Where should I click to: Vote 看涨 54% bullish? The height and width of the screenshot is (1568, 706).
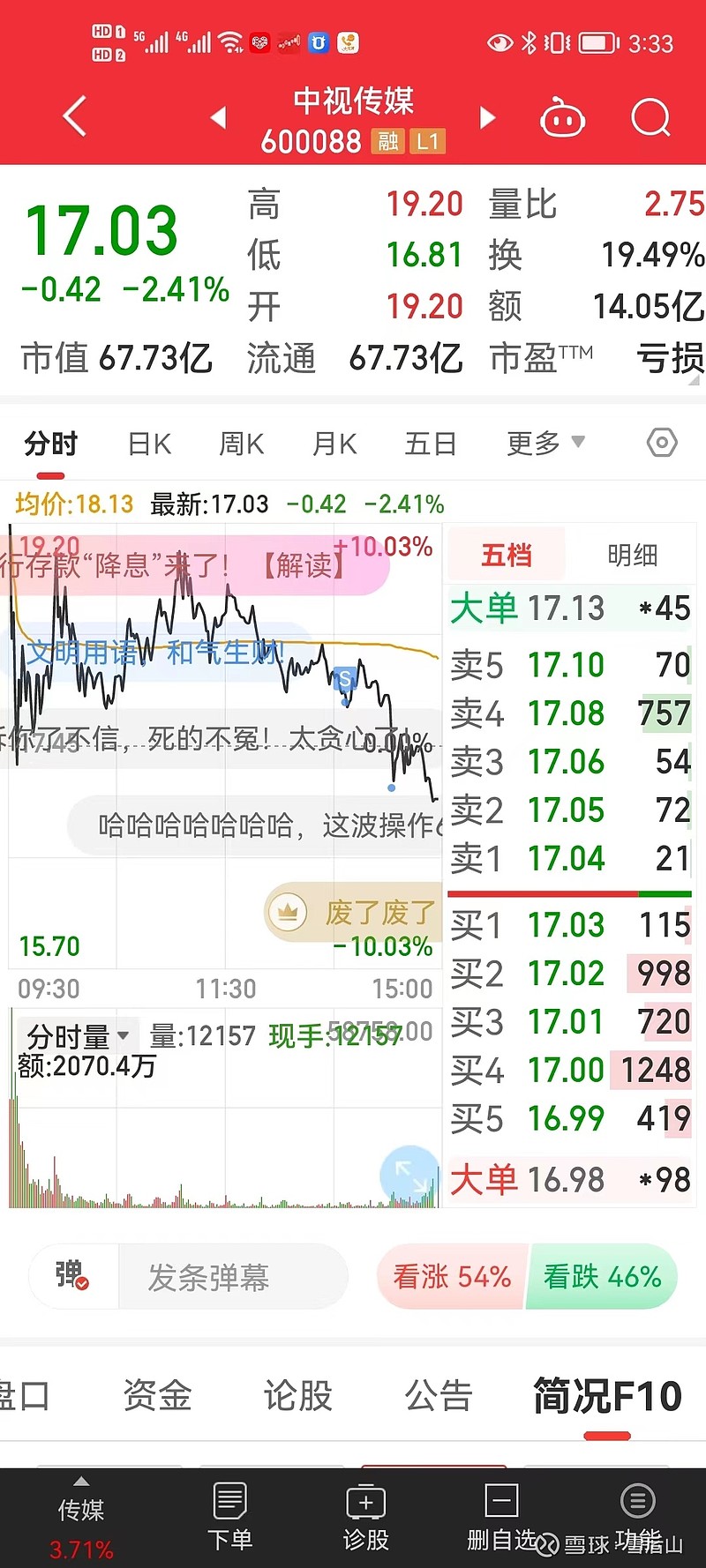tap(452, 1276)
